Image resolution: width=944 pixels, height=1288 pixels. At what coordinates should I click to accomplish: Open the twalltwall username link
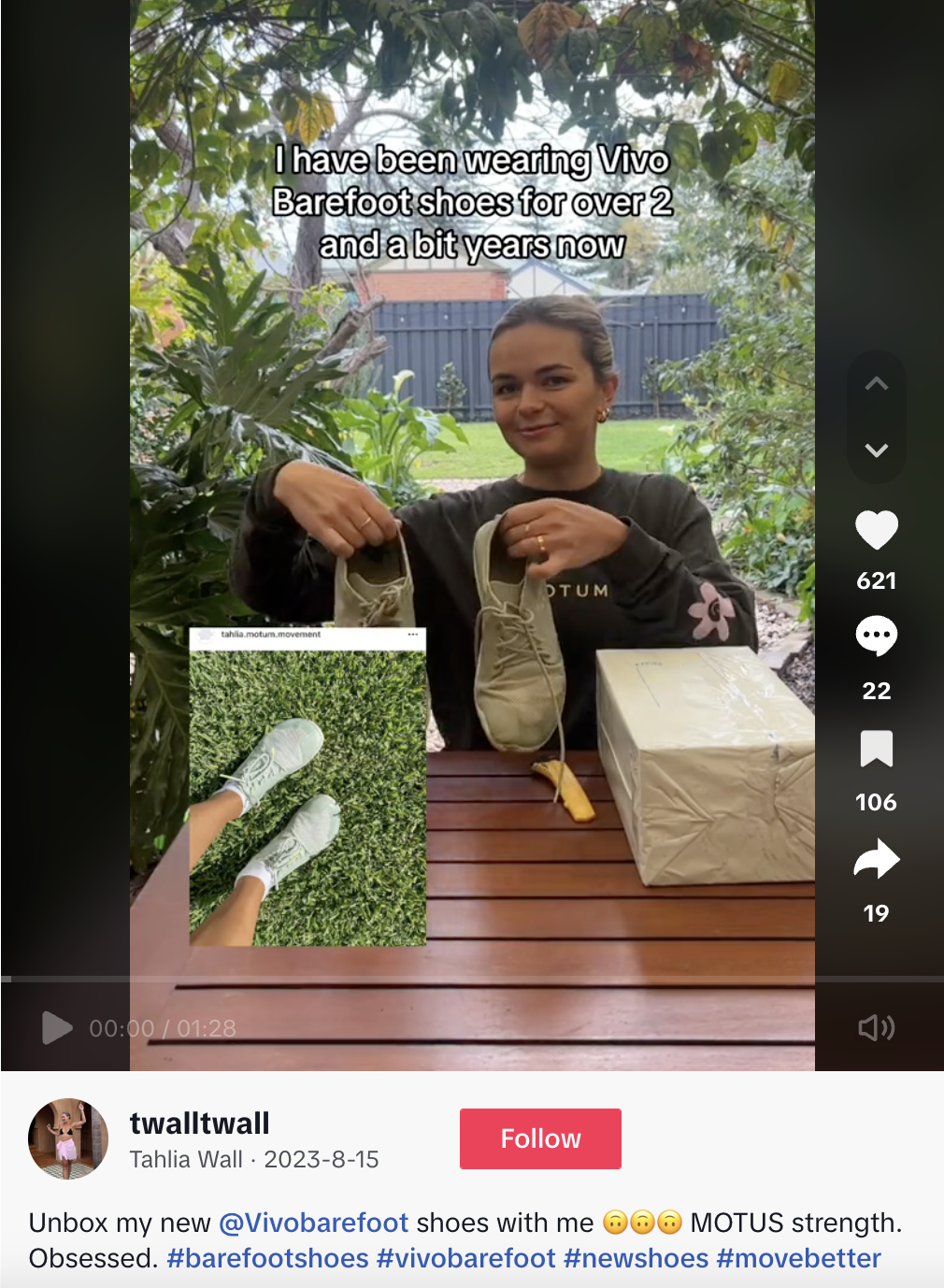[x=199, y=1123]
